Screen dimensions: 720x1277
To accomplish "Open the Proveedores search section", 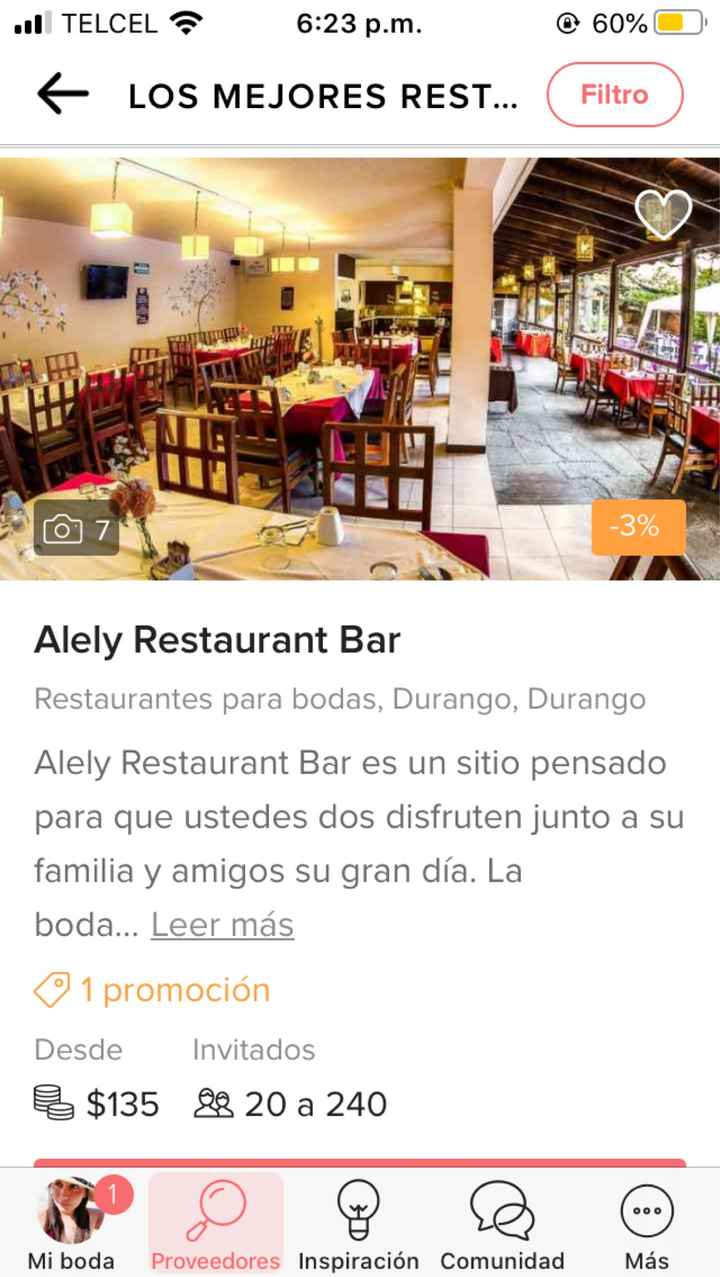I will [x=215, y=1222].
